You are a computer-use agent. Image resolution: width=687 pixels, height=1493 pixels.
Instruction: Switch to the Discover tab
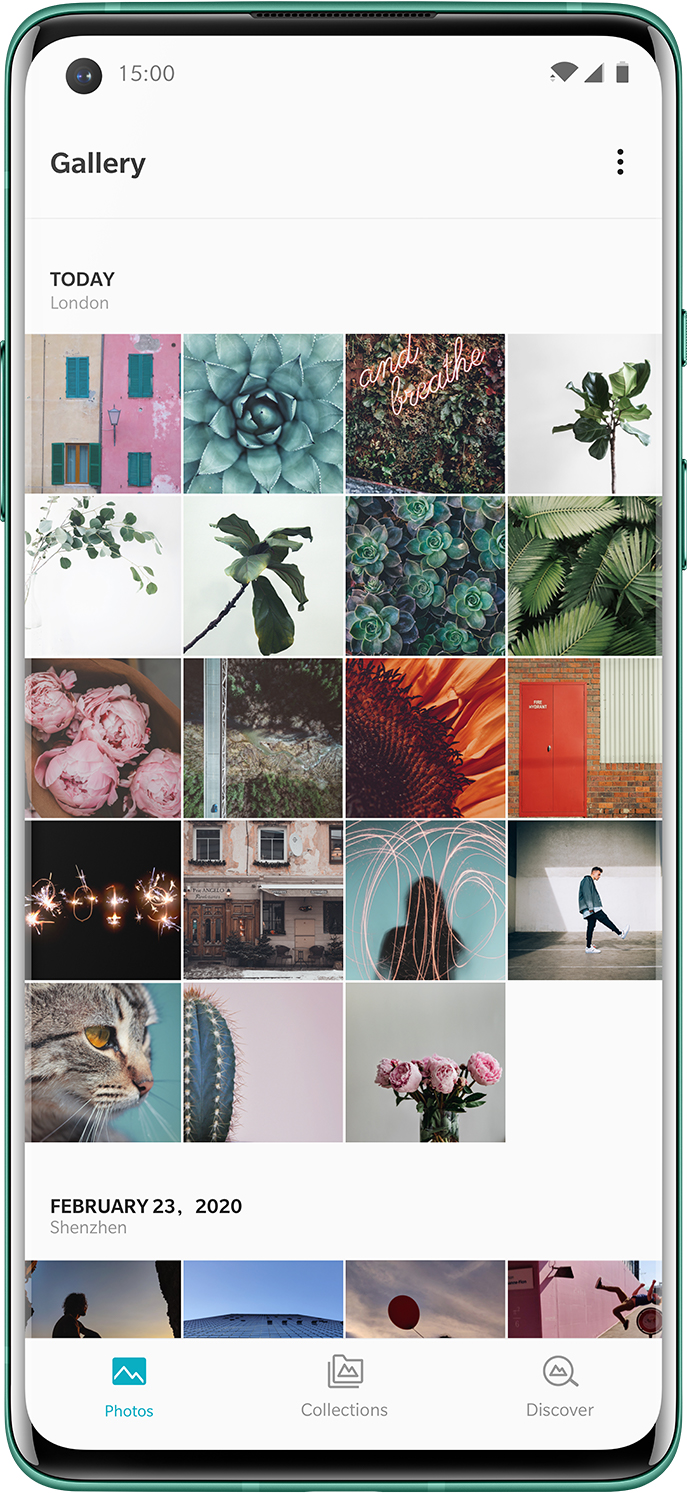(x=560, y=1386)
